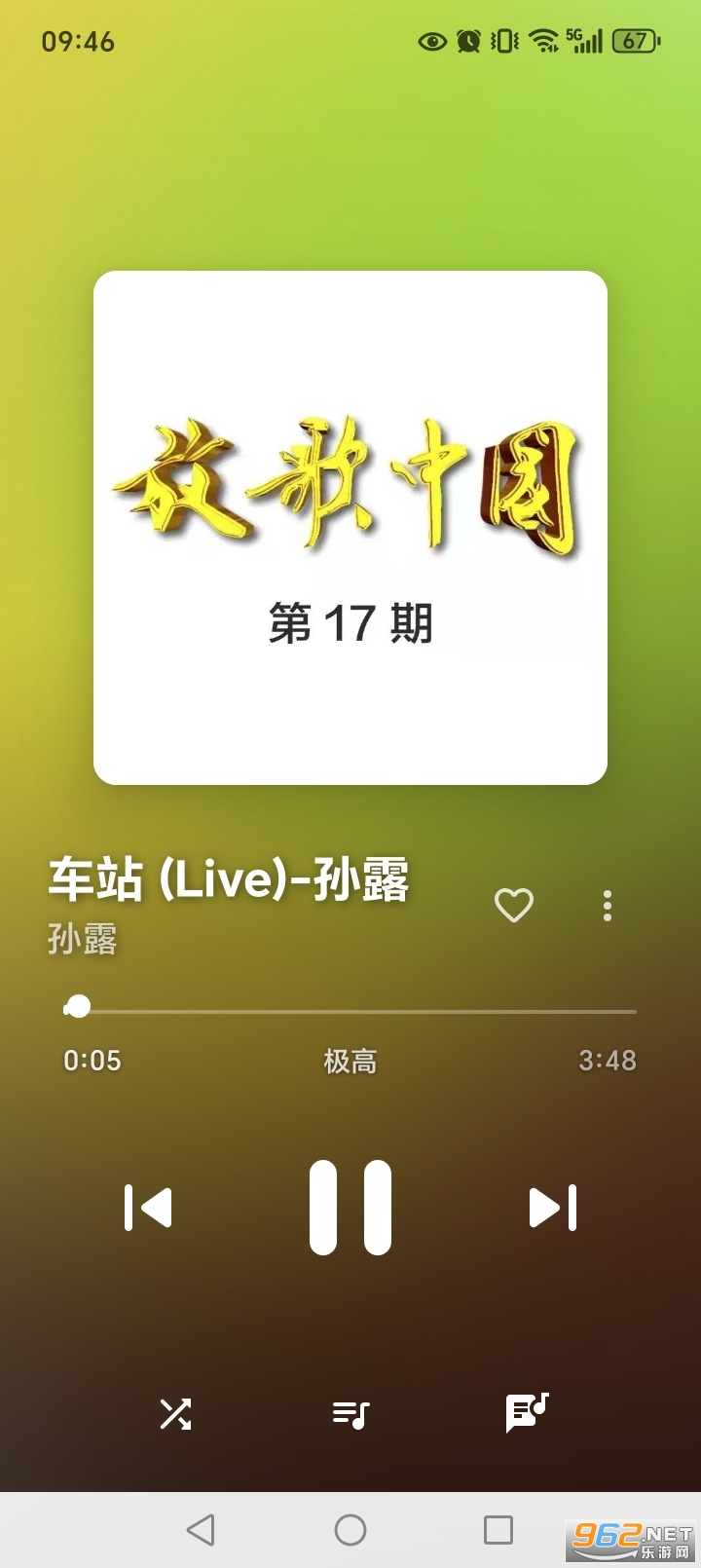Favorite the song 车站 (Live)
Viewport: 701px width, 1568px height.
coord(513,905)
